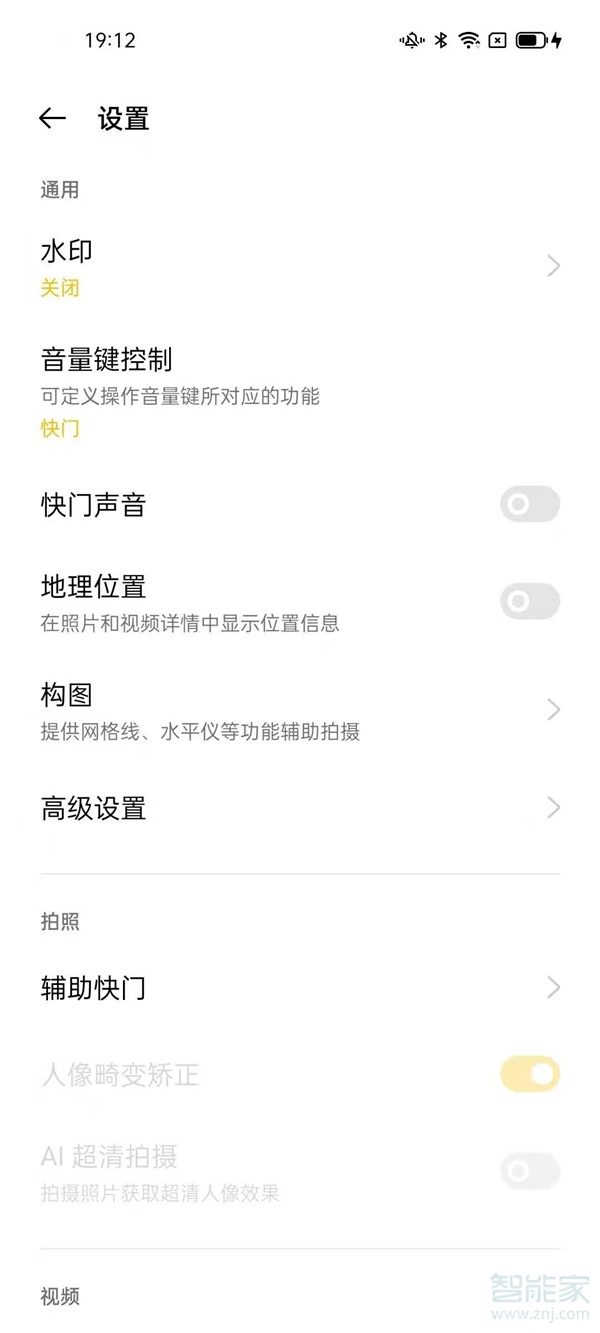Open 高级设置 row

(300, 808)
